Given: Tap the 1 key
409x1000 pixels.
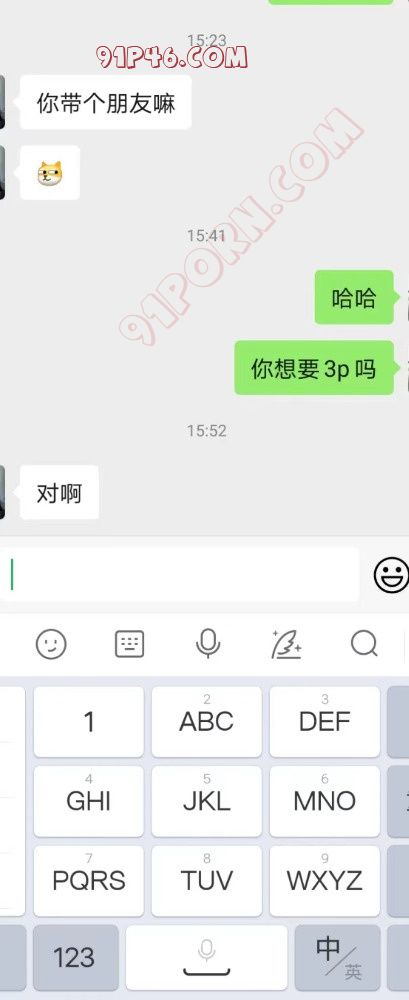Looking at the screenshot, I should pyautogui.click(x=89, y=721).
